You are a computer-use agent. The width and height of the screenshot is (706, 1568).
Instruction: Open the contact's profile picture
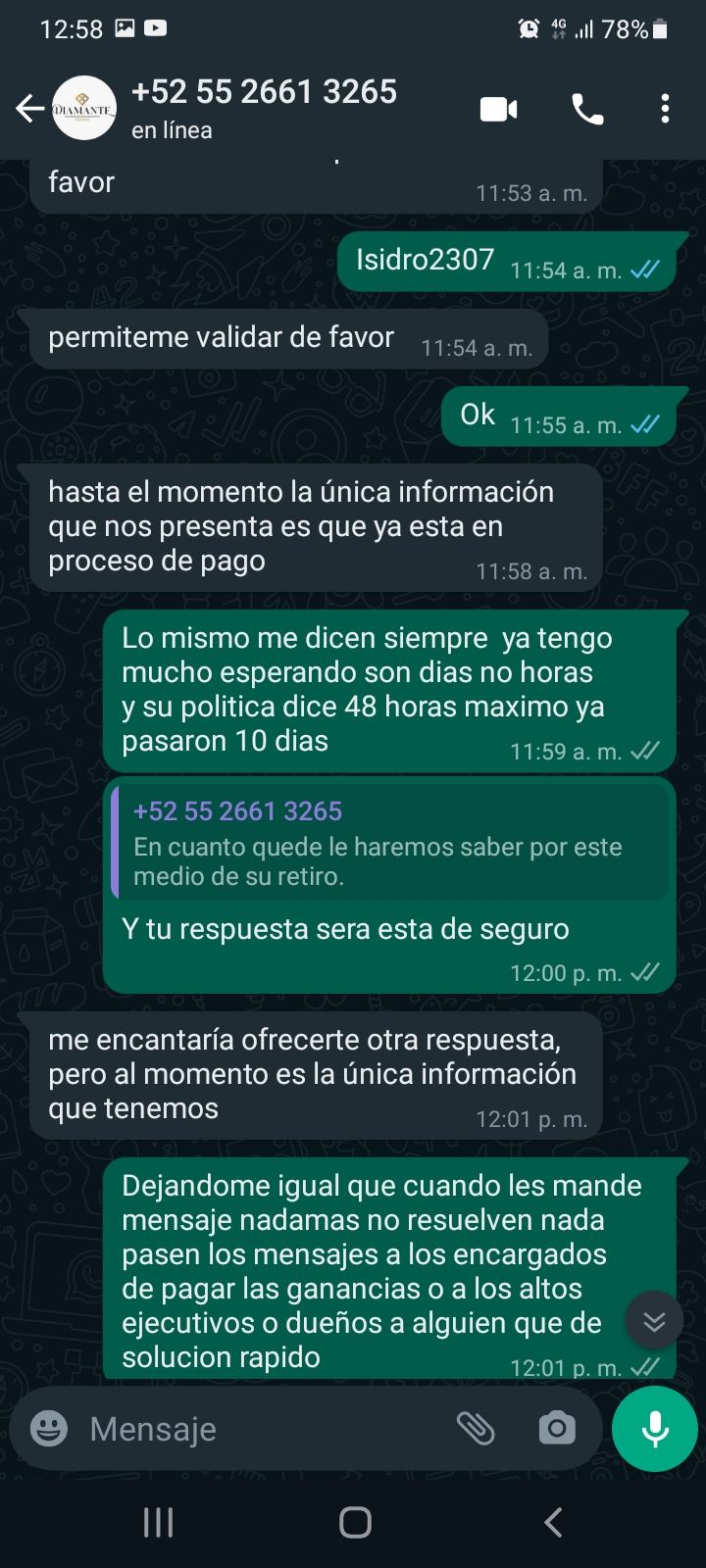(x=83, y=108)
